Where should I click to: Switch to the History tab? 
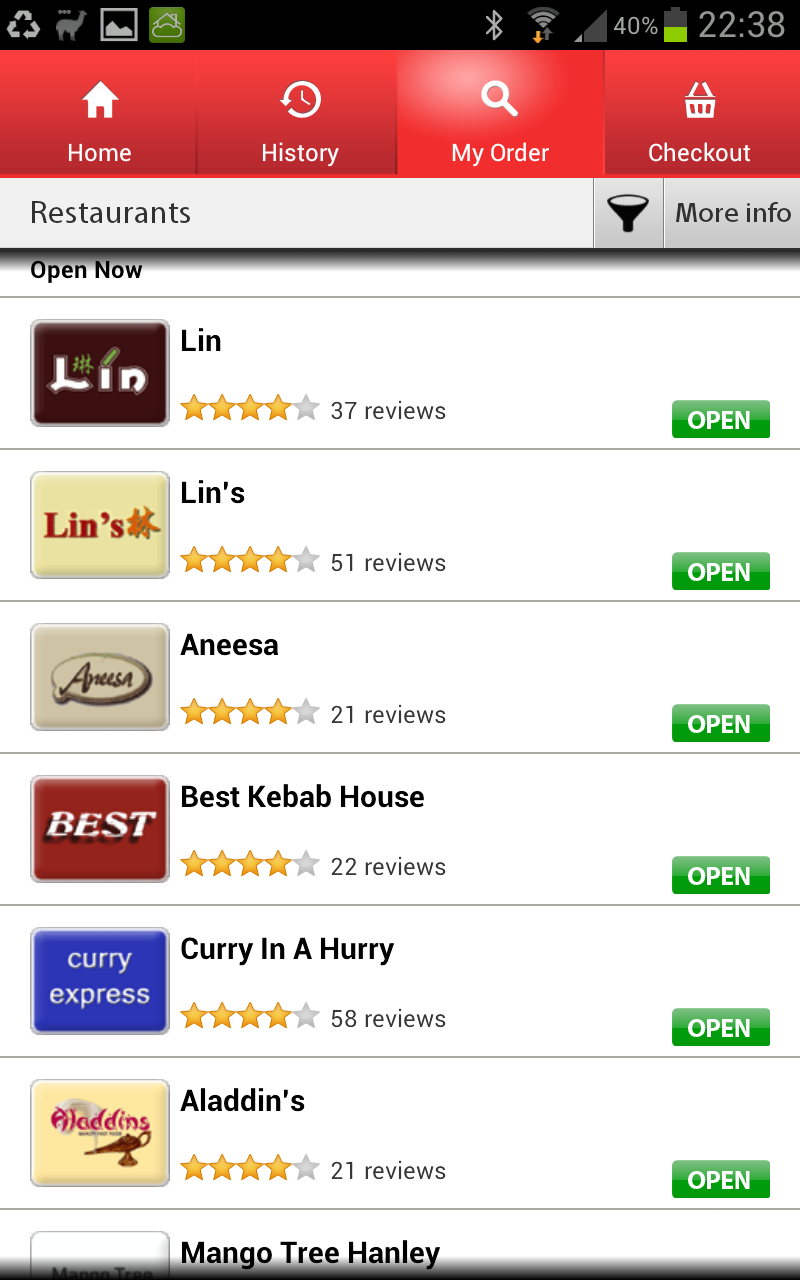(x=299, y=113)
